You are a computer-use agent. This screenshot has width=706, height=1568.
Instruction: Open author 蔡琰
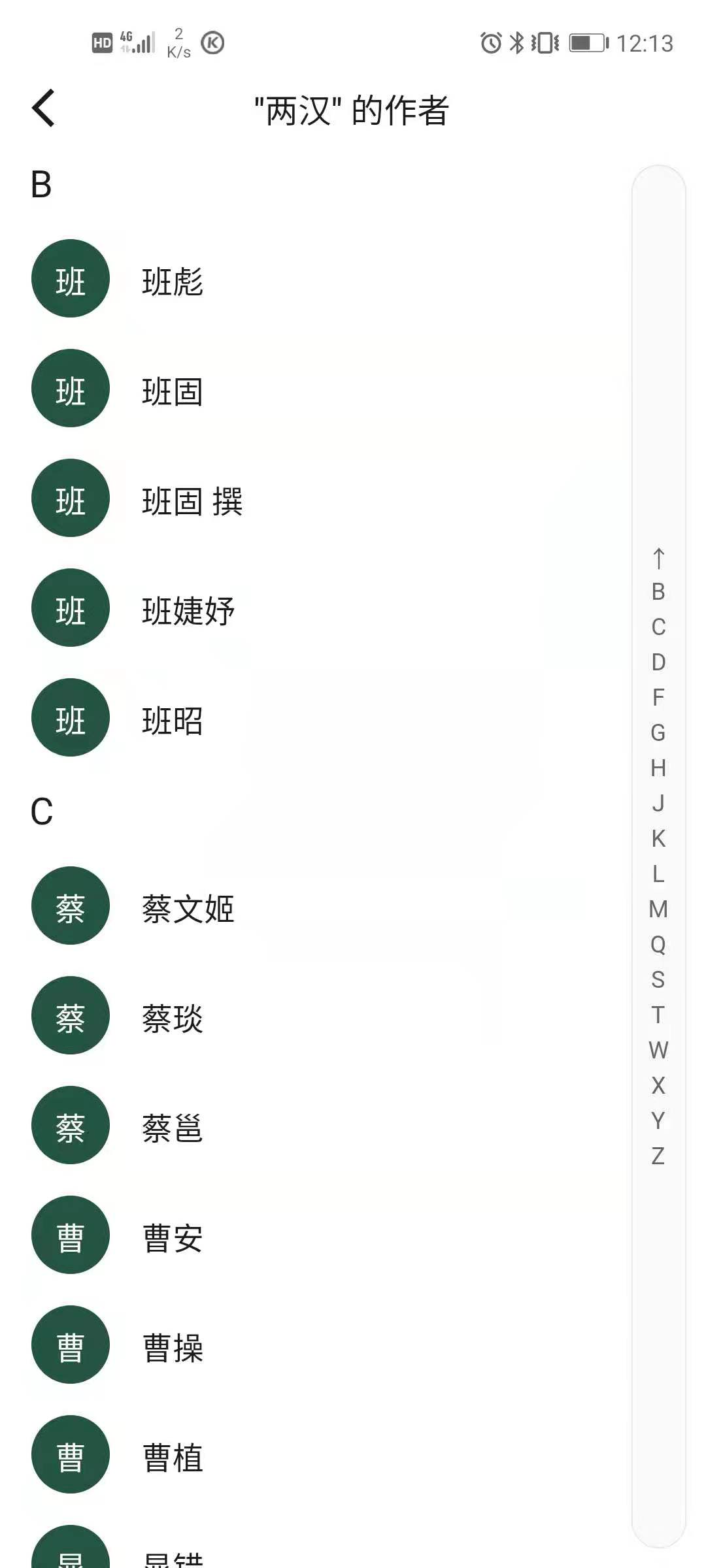point(173,1019)
